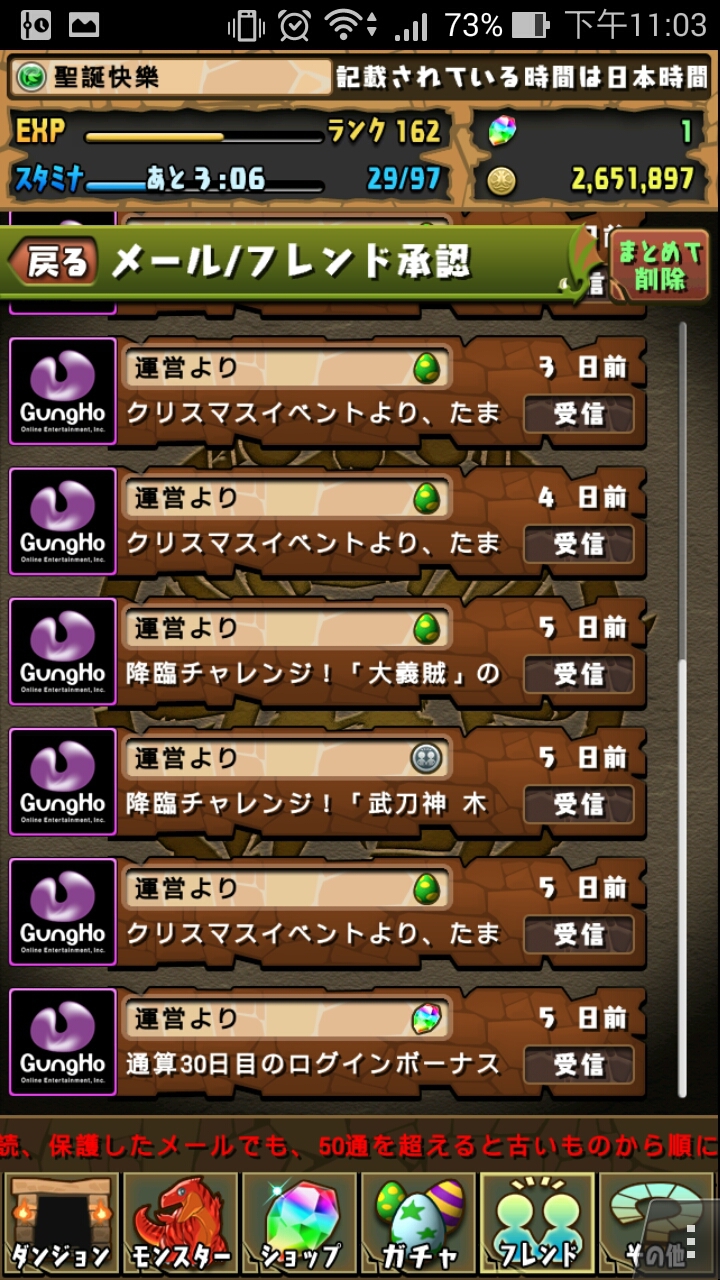The height and width of the screenshot is (1280, 720).
Task: Open the ショップ tab
Action: (299, 1224)
